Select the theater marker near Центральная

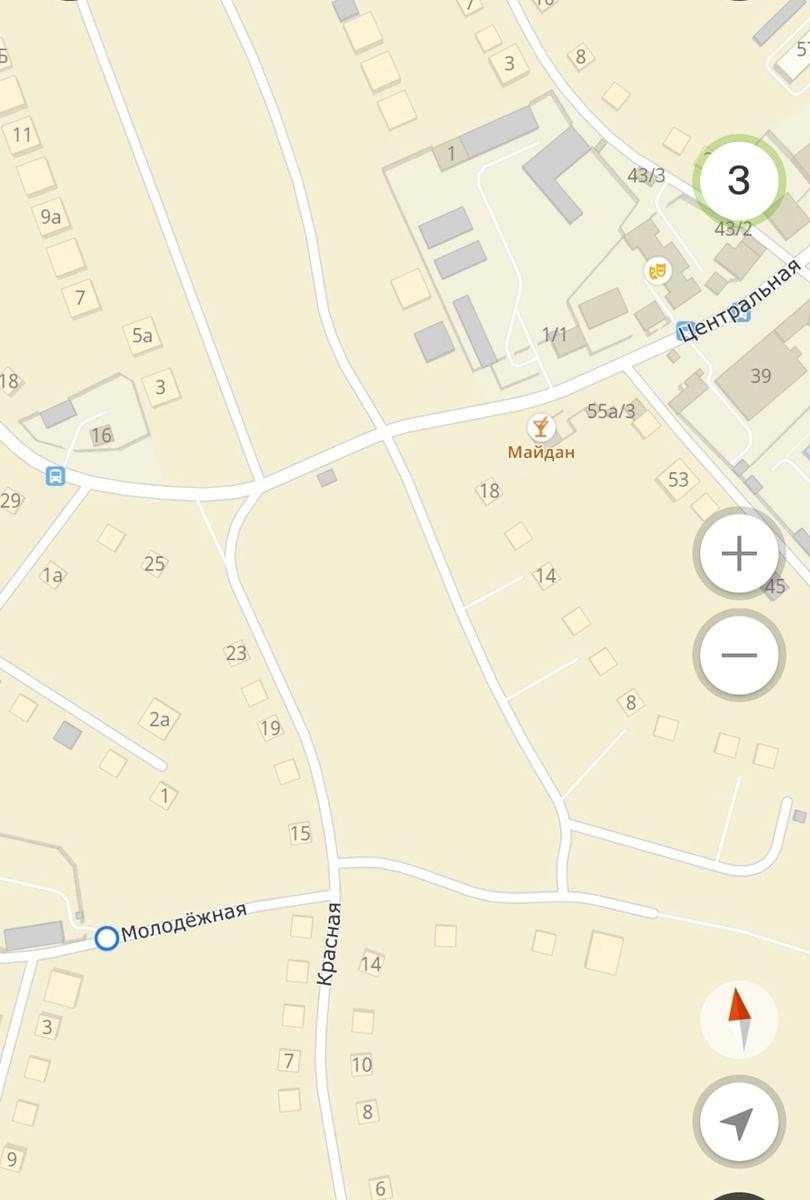[657, 269]
